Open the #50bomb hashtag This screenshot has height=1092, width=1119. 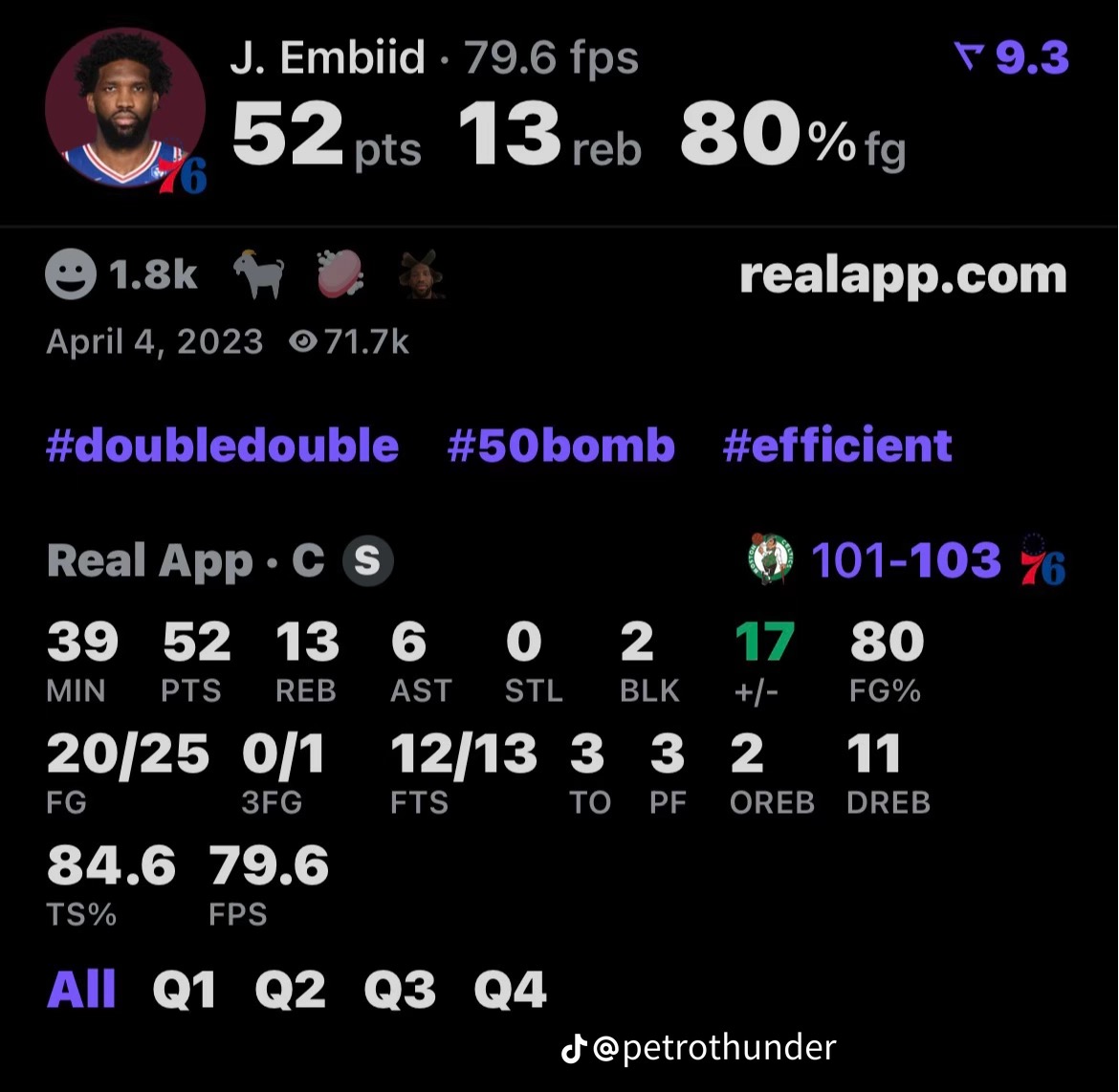560,446
